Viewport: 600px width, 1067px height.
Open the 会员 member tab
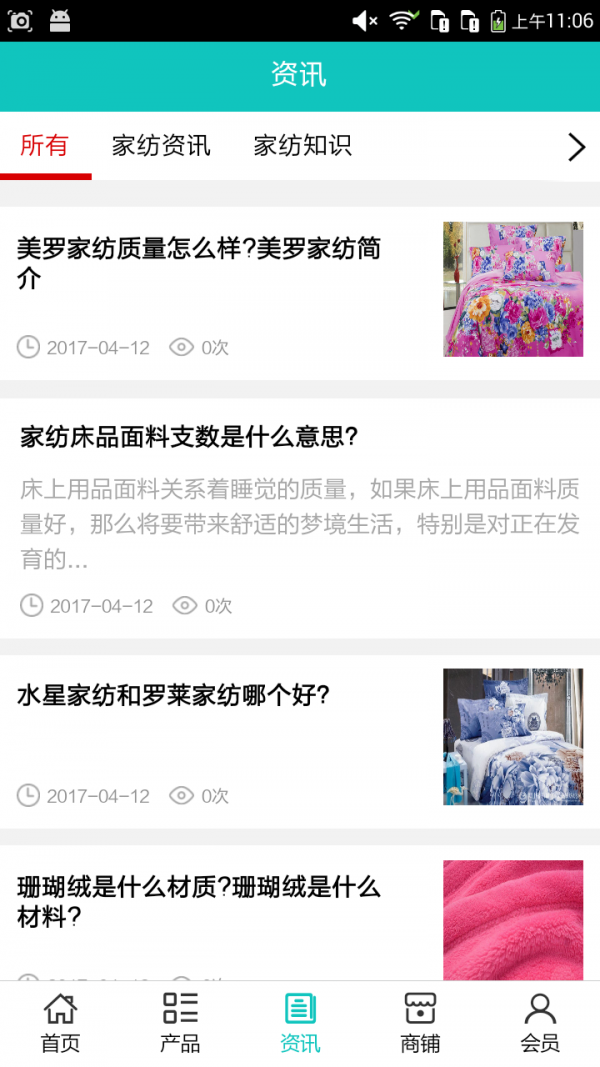pos(540,1023)
